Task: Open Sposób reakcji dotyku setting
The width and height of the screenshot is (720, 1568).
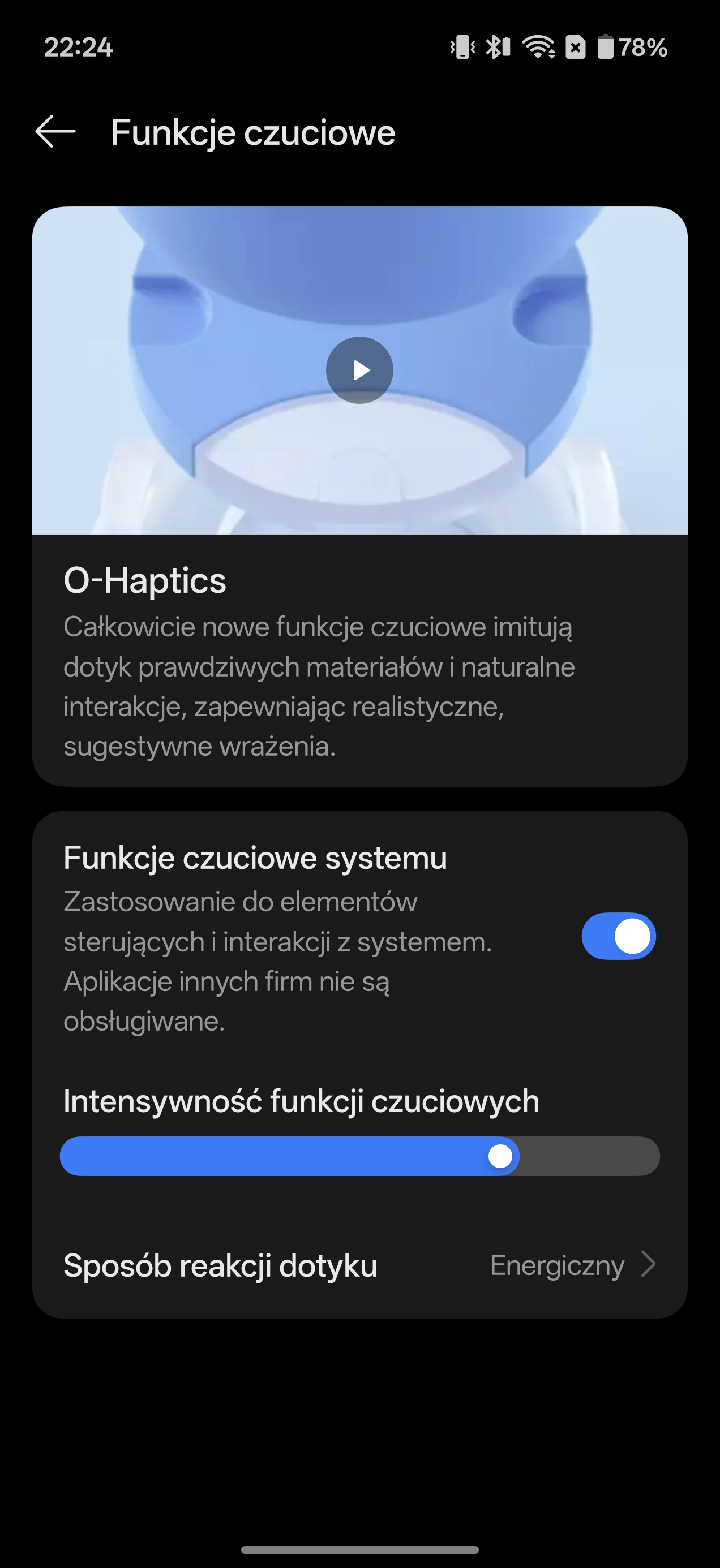Action: tap(359, 1265)
